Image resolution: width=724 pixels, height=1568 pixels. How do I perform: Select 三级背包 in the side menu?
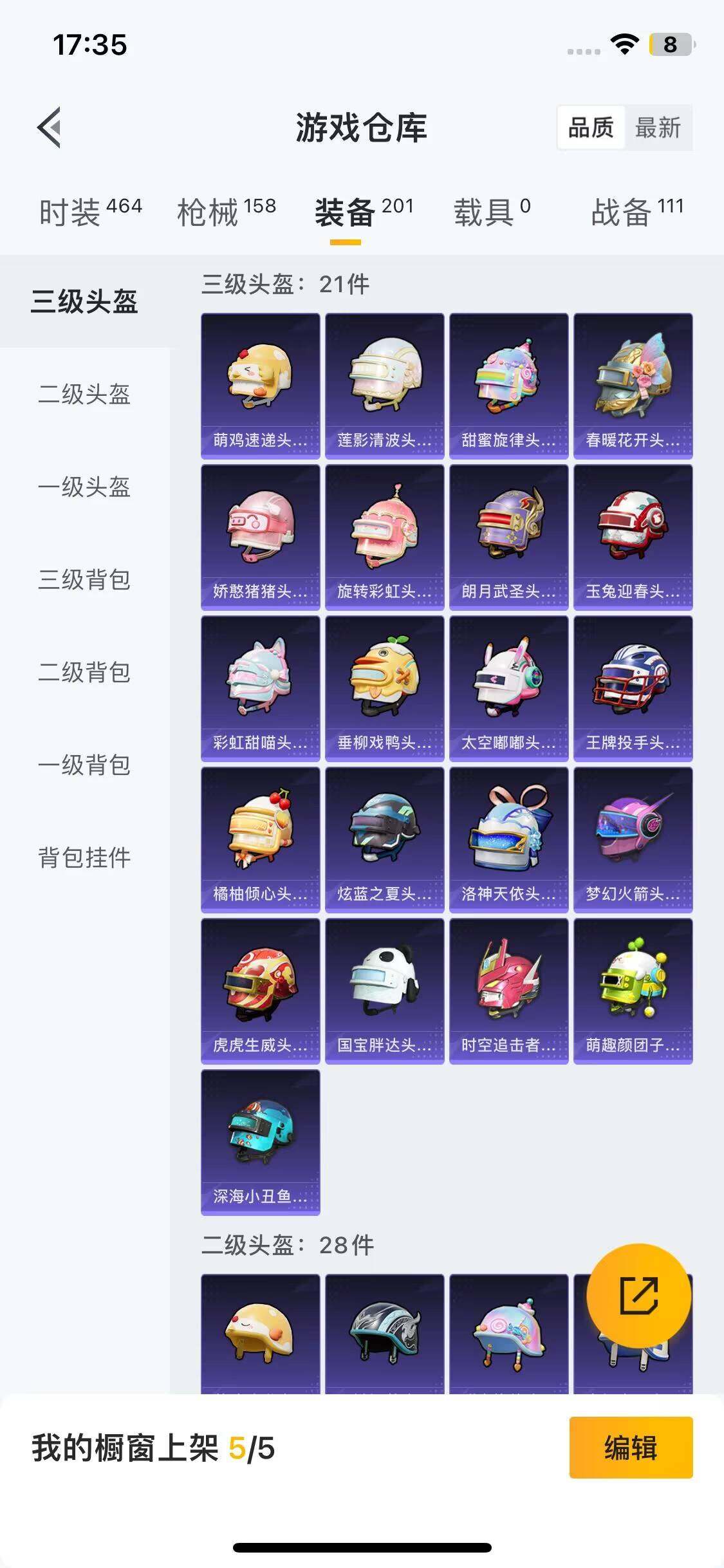[84, 579]
